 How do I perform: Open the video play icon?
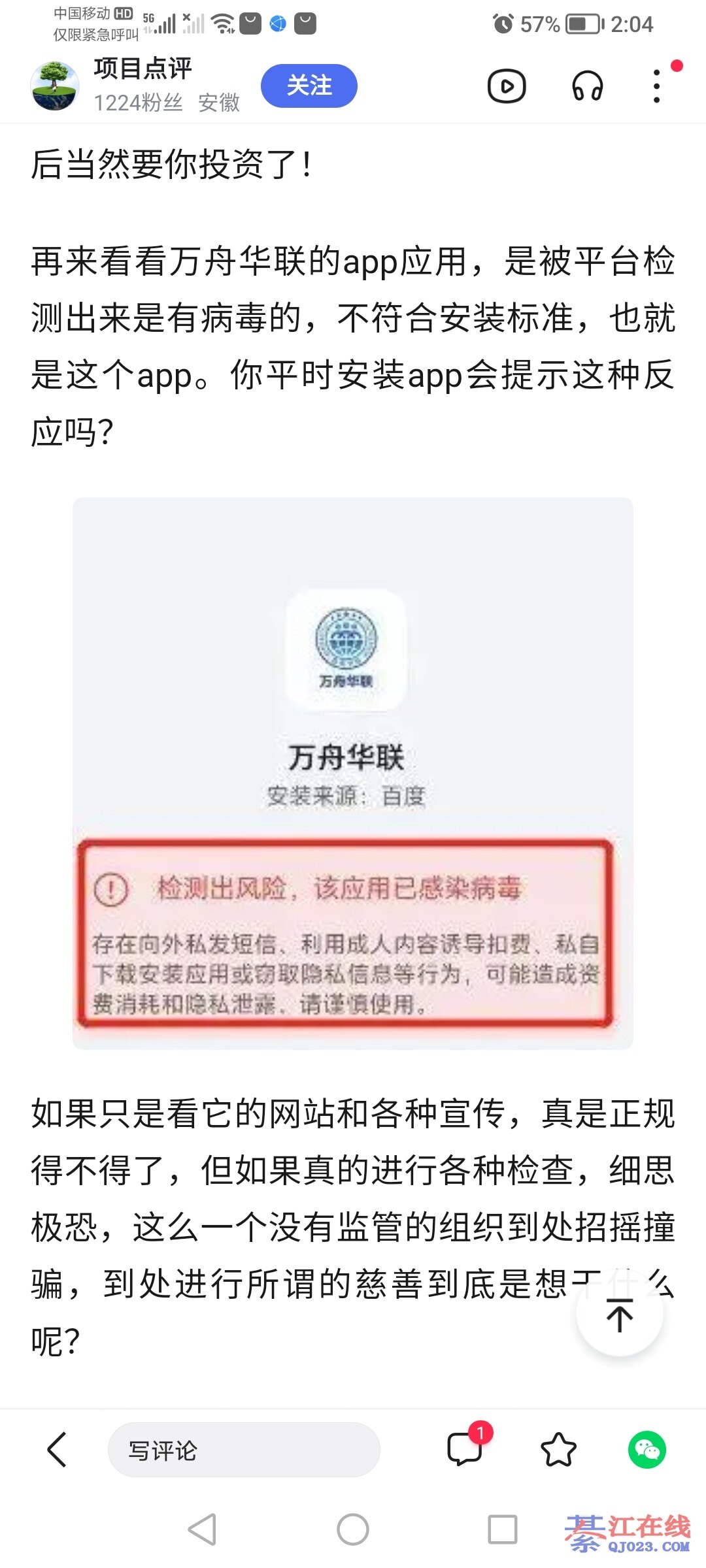507,86
